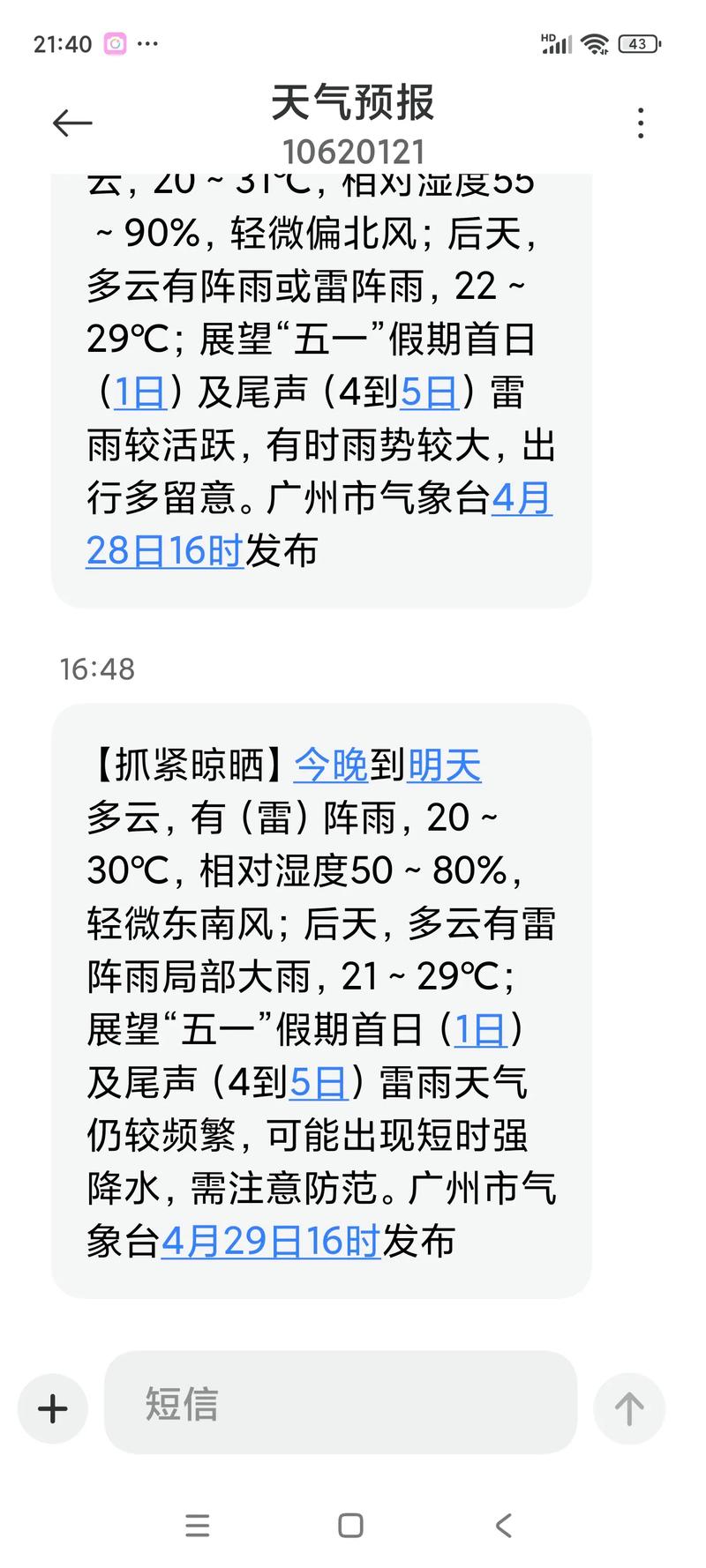The height and width of the screenshot is (1568, 706).
Task: Tap the Wi-Fi icon in status bar
Action: (x=596, y=42)
